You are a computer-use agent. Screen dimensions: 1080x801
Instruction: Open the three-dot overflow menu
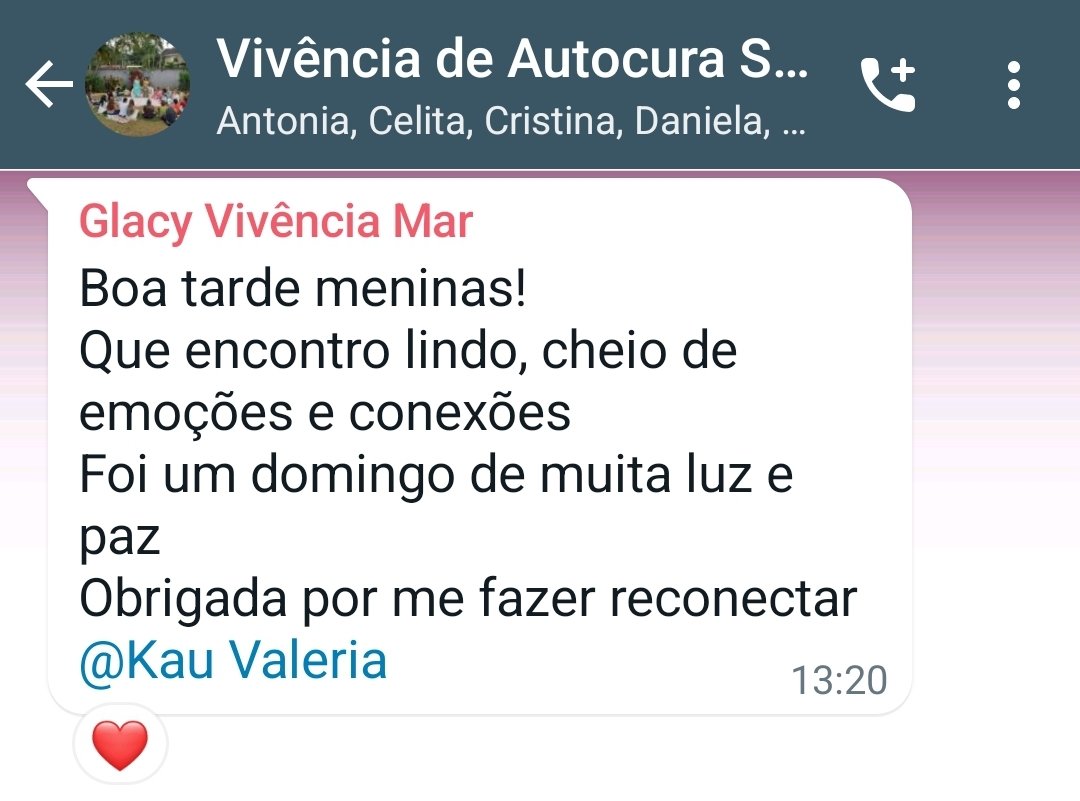pos(1014,85)
